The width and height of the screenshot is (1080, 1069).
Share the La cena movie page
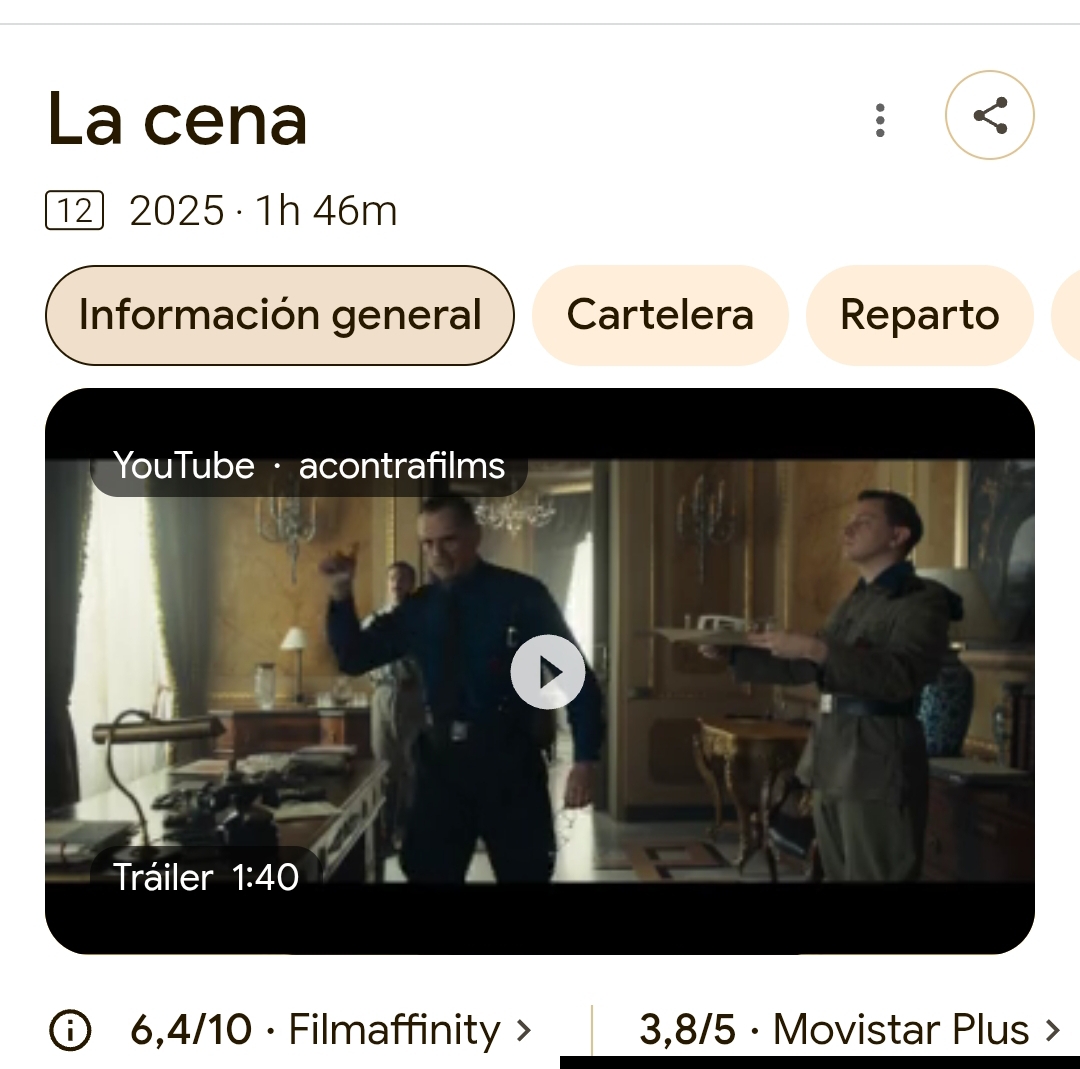[989, 115]
